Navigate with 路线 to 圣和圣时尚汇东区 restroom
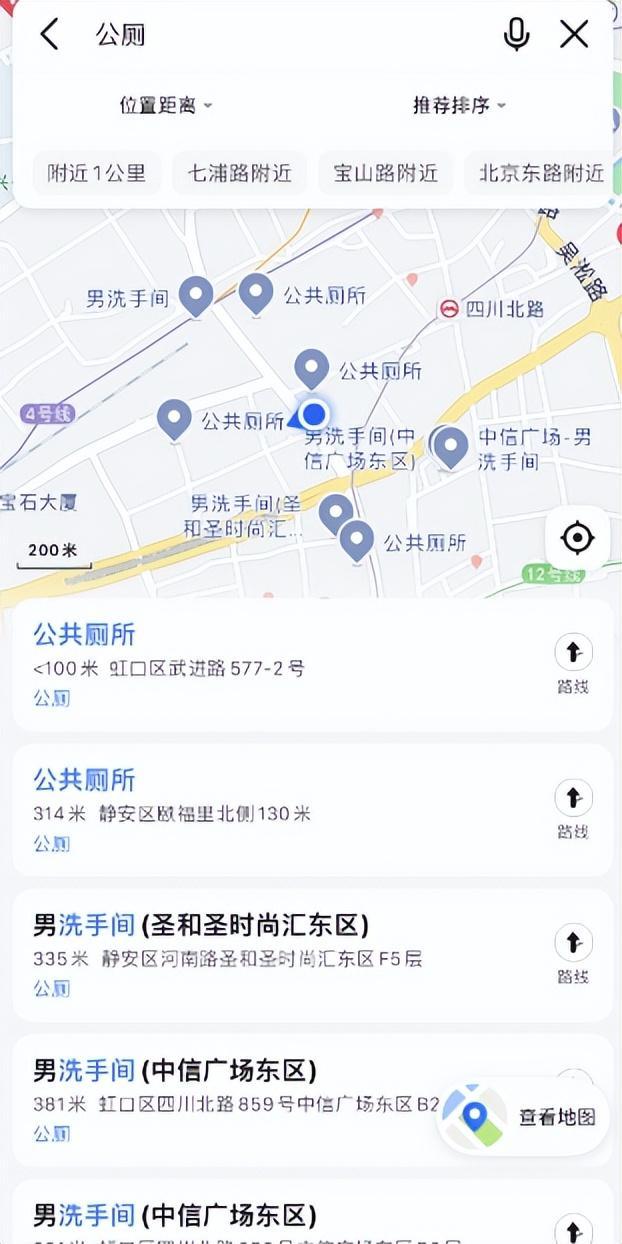Image resolution: width=622 pixels, height=1244 pixels. click(573, 955)
